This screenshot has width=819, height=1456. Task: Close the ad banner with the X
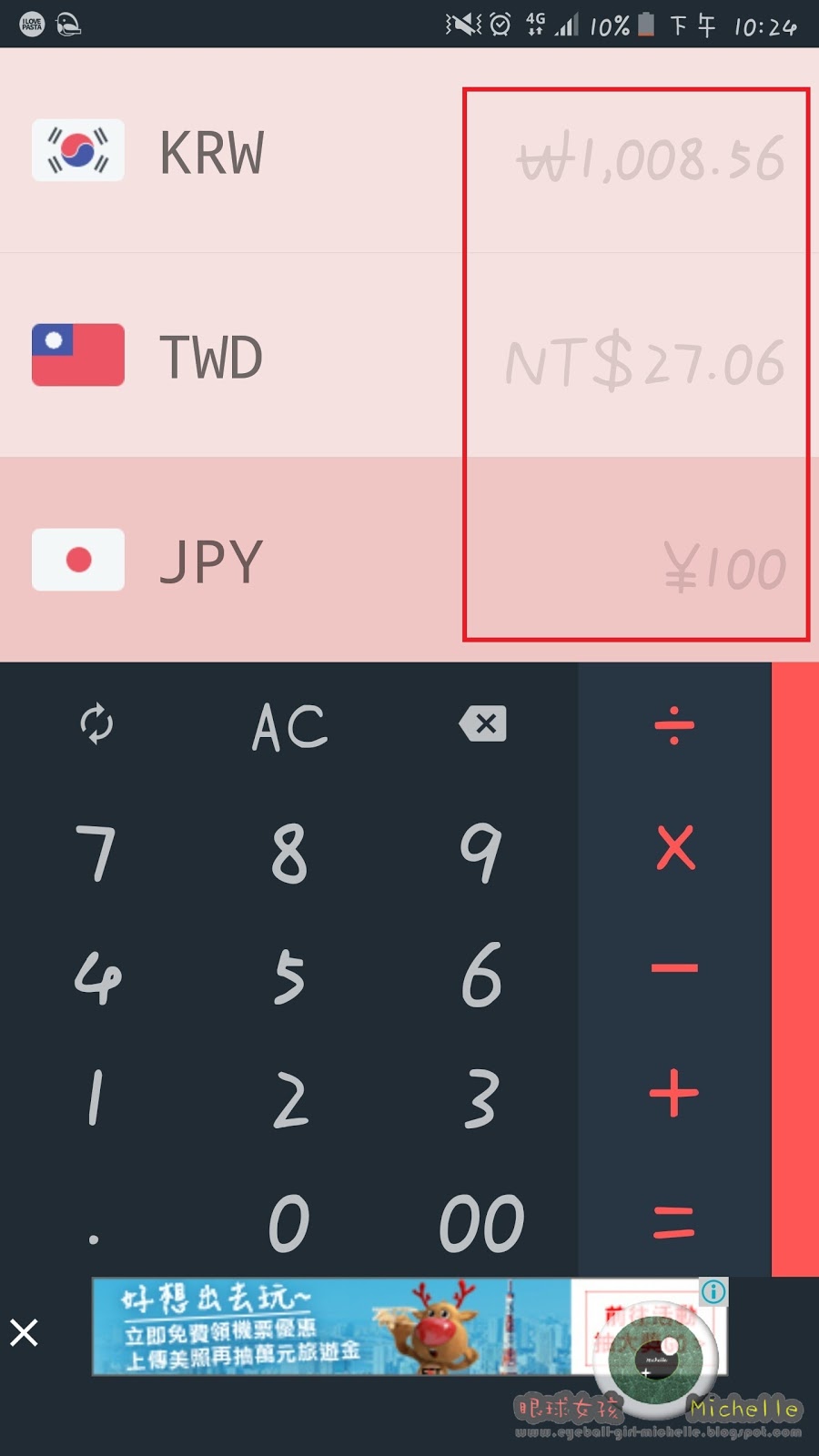(24, 1332)
